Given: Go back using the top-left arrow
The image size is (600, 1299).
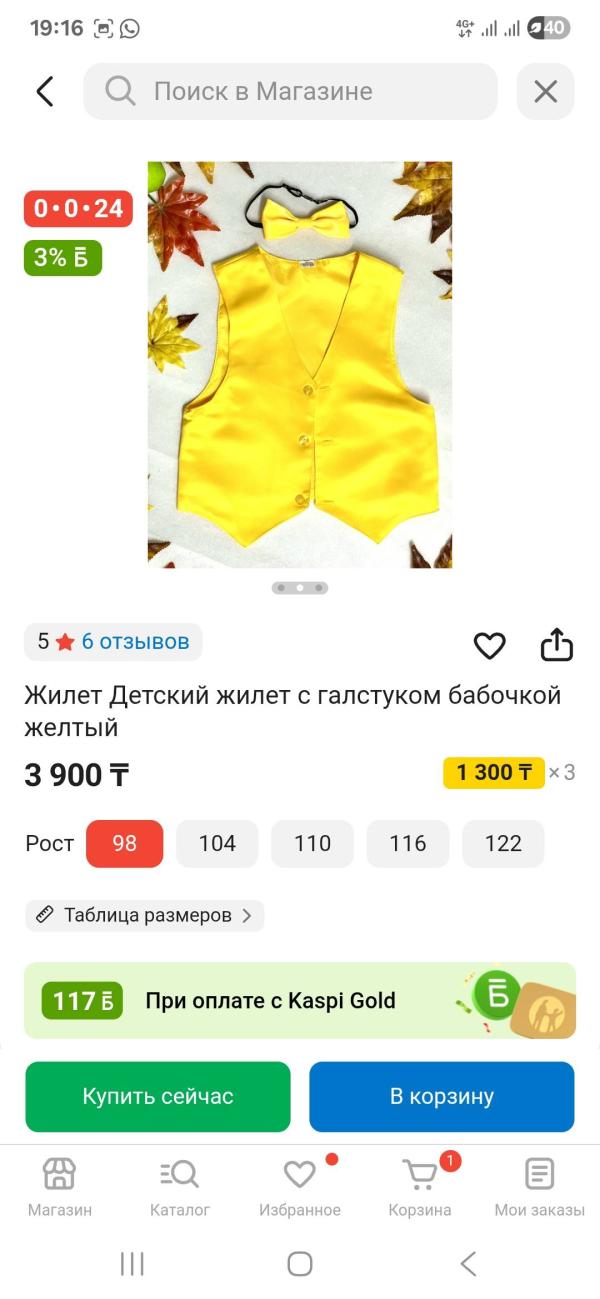Looking at the screenshot, I should point(44,92).
